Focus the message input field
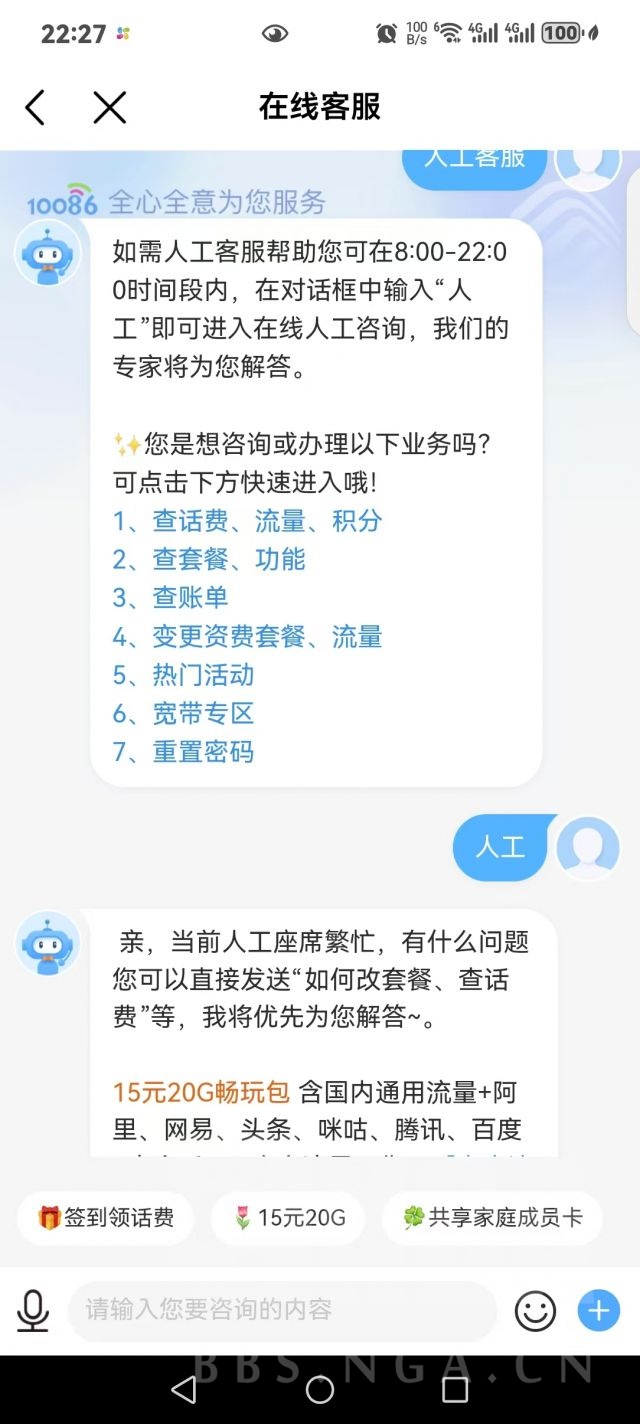Viewport: 640px width, 1424px height. (280, 1310)
